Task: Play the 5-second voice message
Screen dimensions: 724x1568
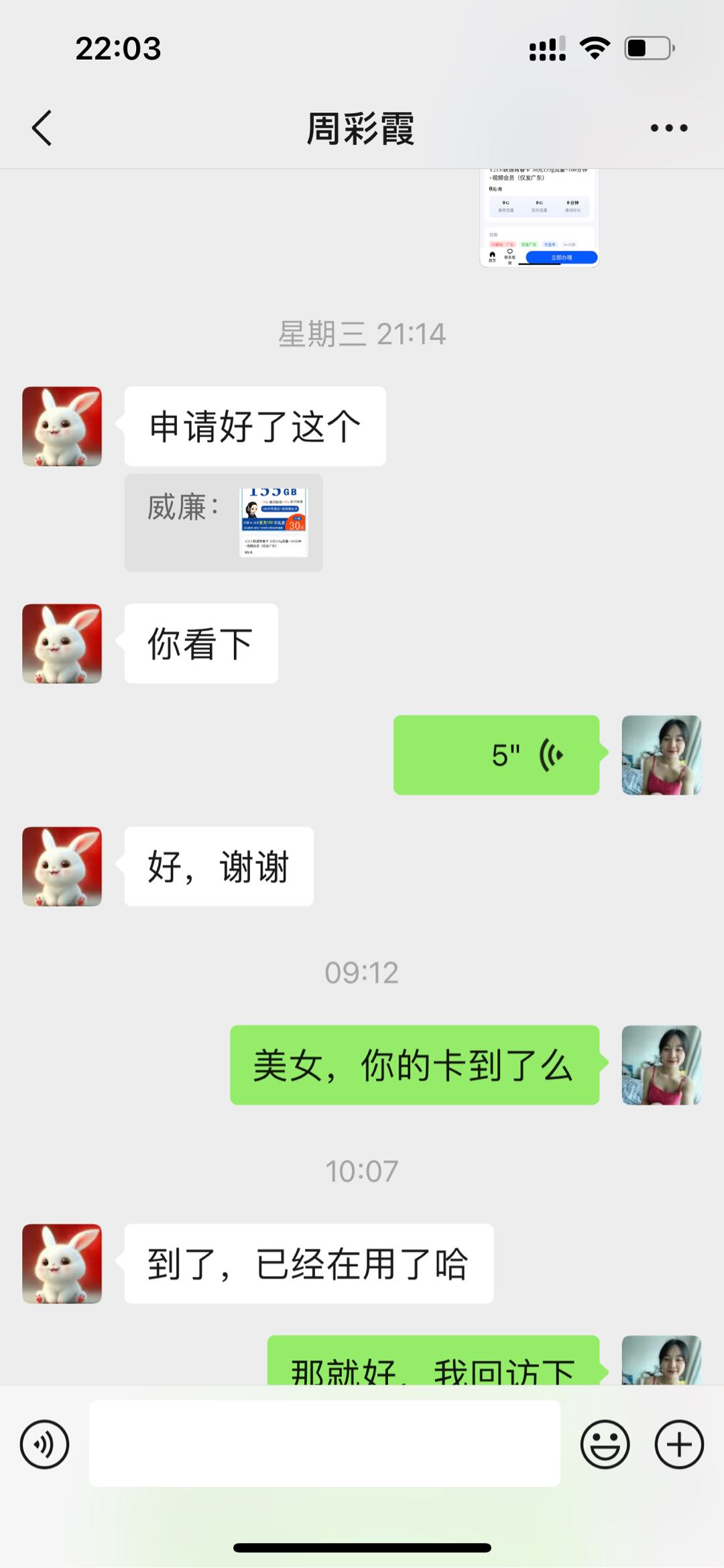Action: click(496, 755)
